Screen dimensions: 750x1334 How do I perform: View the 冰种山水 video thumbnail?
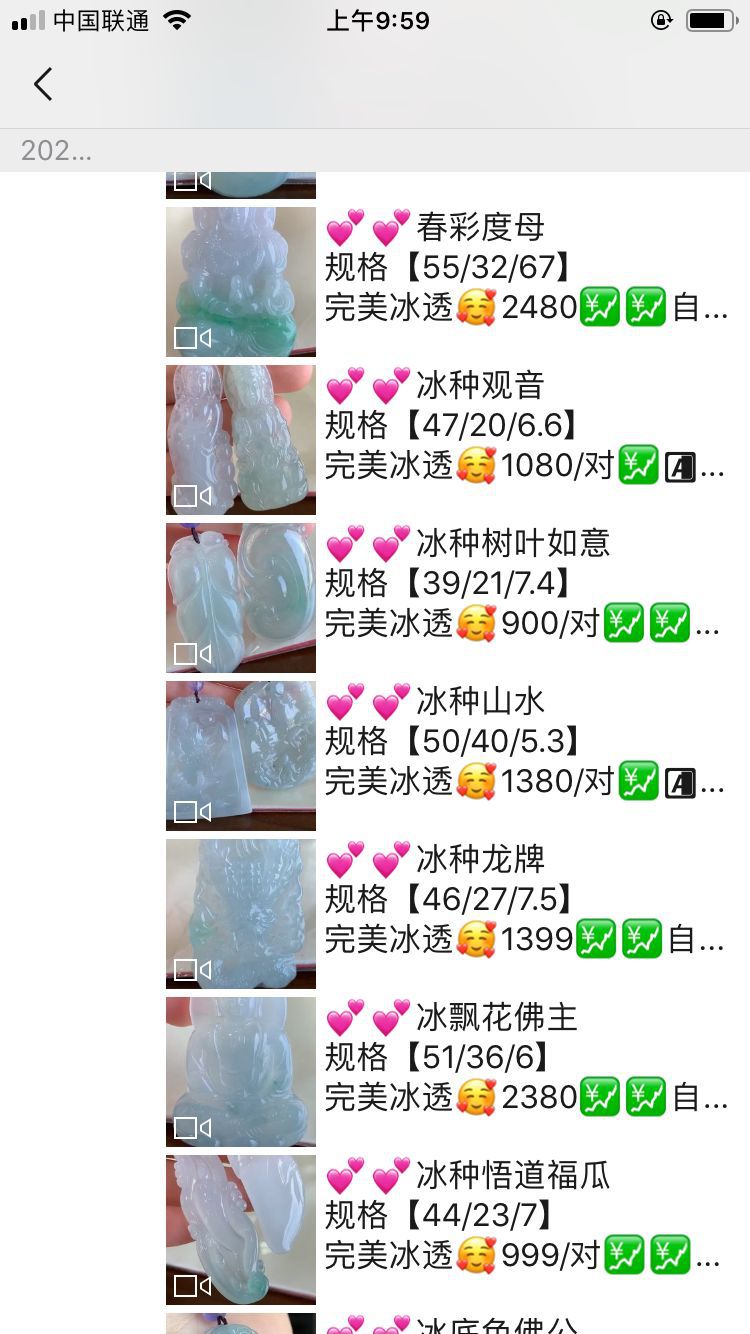pos(241,756)
